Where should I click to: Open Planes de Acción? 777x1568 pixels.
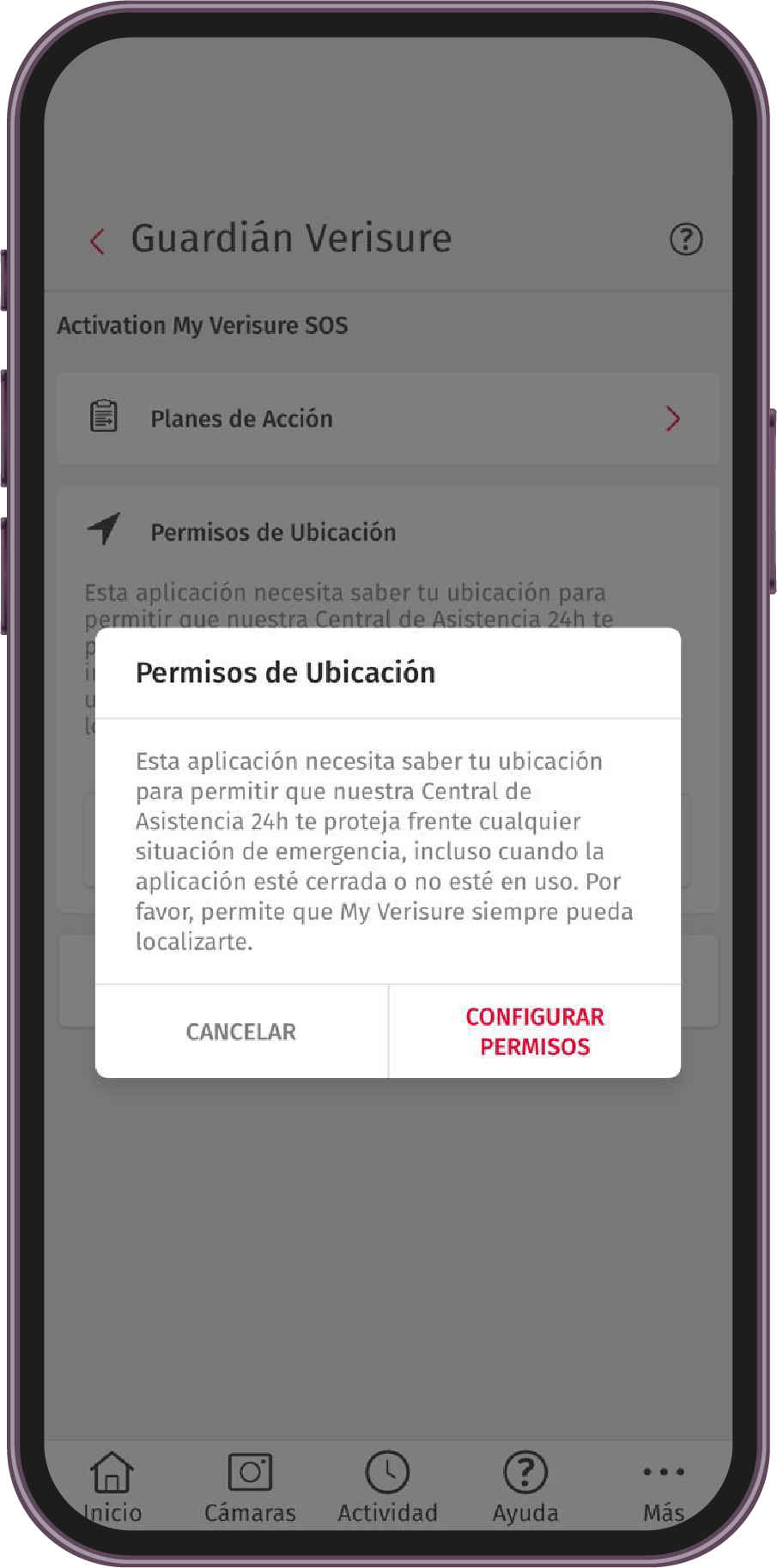pos(388,419)
